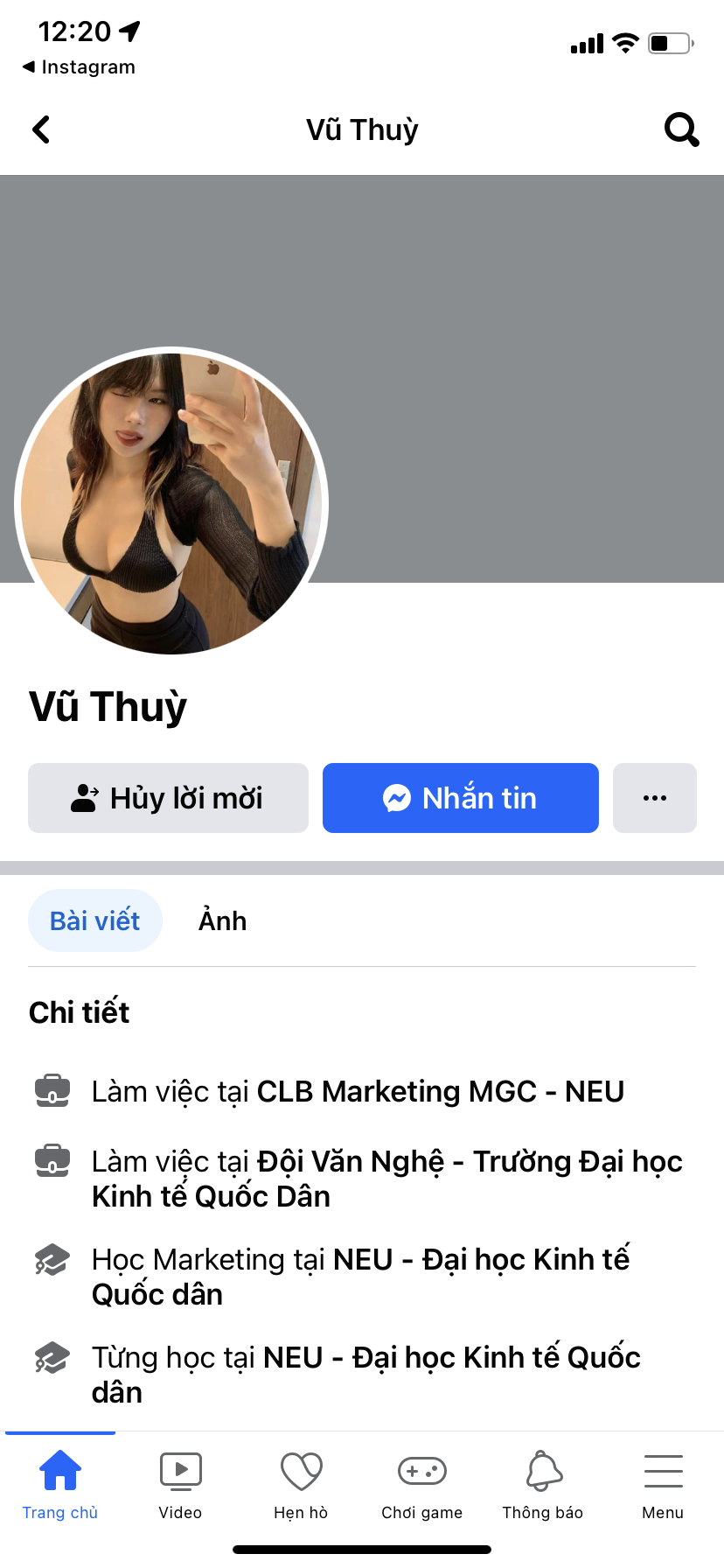
Task: Open search from the magnifier icon
Action: click(681, 129)
